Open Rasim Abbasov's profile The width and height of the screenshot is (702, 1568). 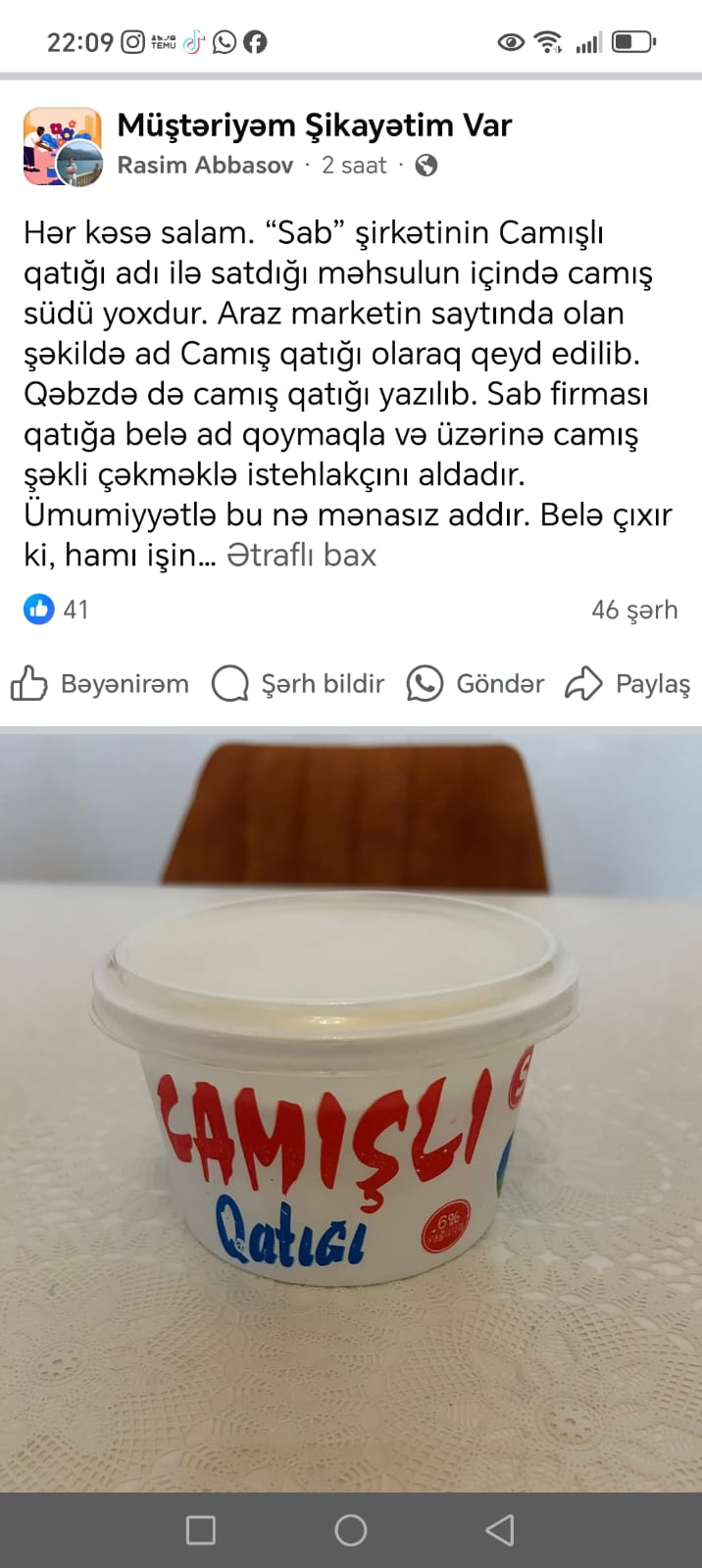(205, 166)
